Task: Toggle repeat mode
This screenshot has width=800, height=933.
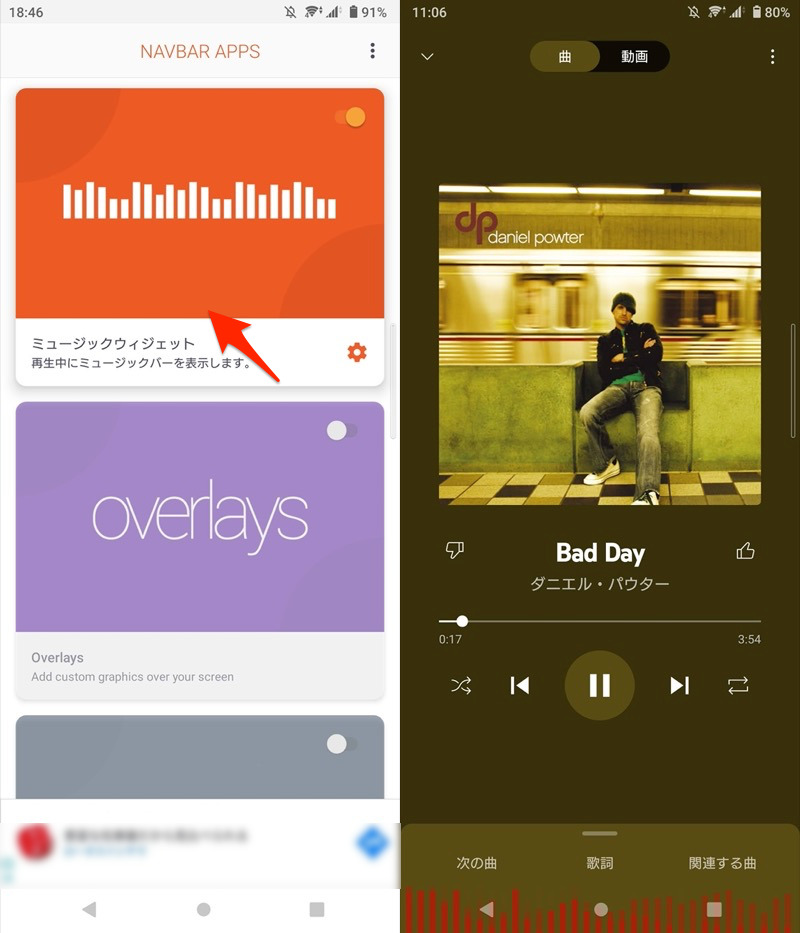Action: point(738,685)
